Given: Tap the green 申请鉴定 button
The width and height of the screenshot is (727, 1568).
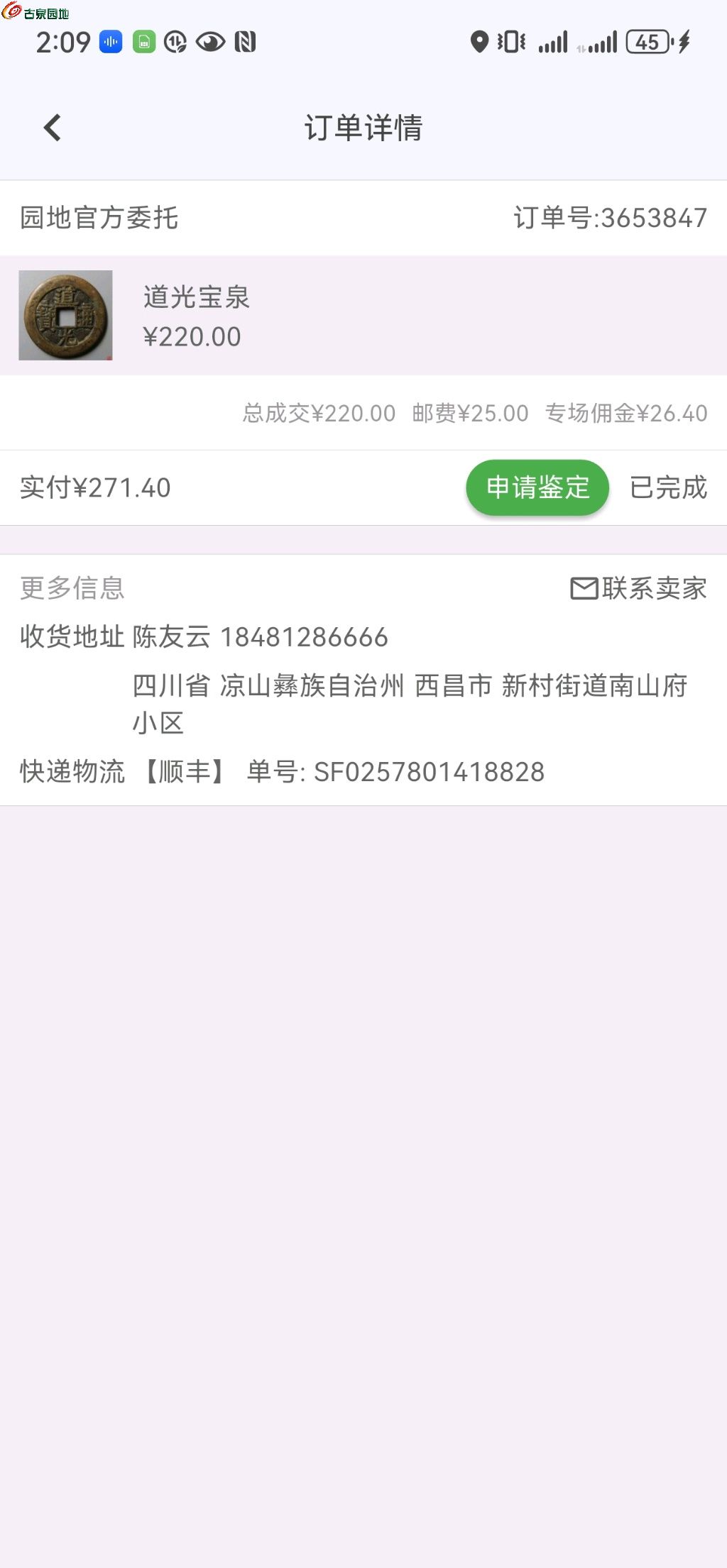Looking at the screenshot, I should tap(537, 487).
